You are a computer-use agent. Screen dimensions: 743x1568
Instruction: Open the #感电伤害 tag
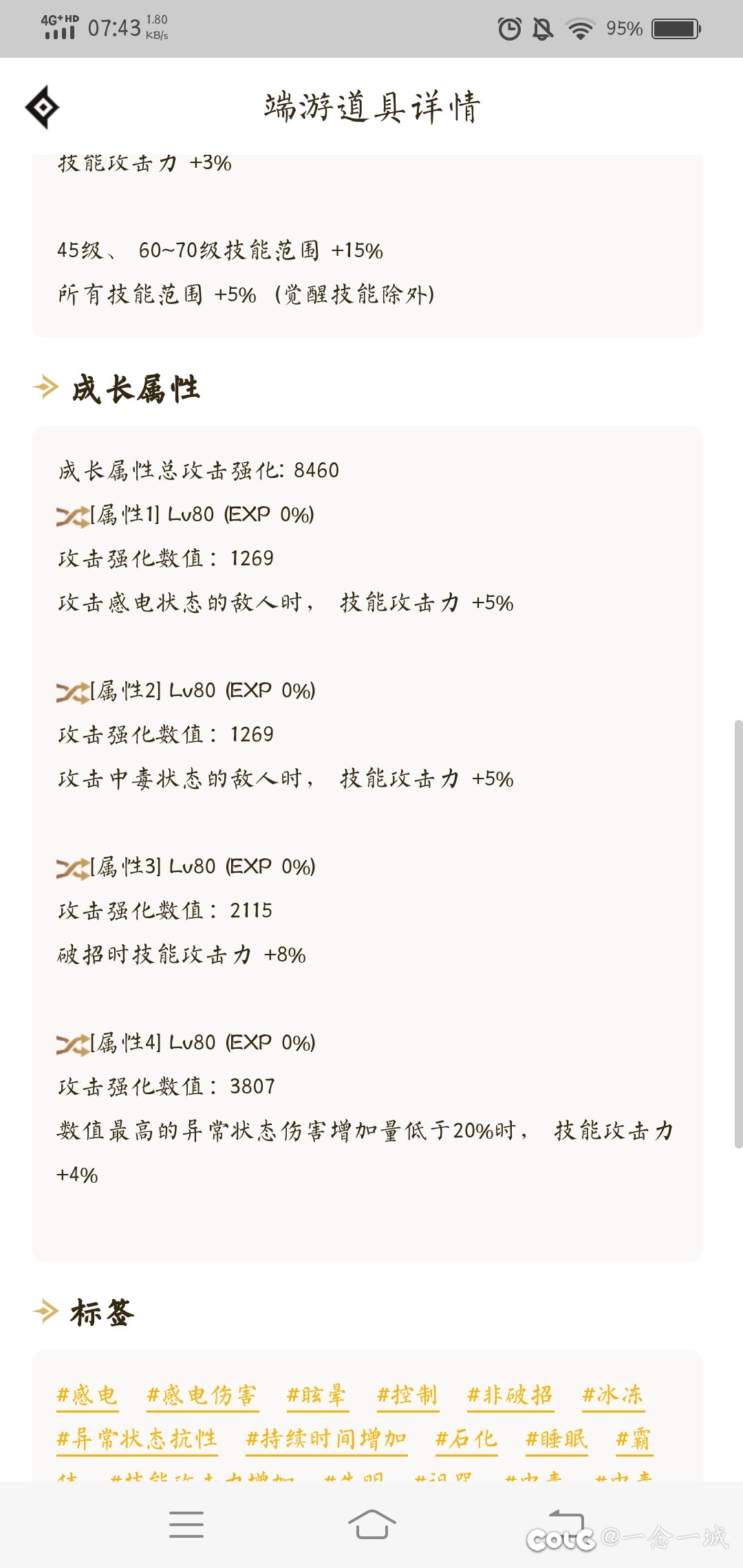pyautogui.click(x=202, y=1395)
